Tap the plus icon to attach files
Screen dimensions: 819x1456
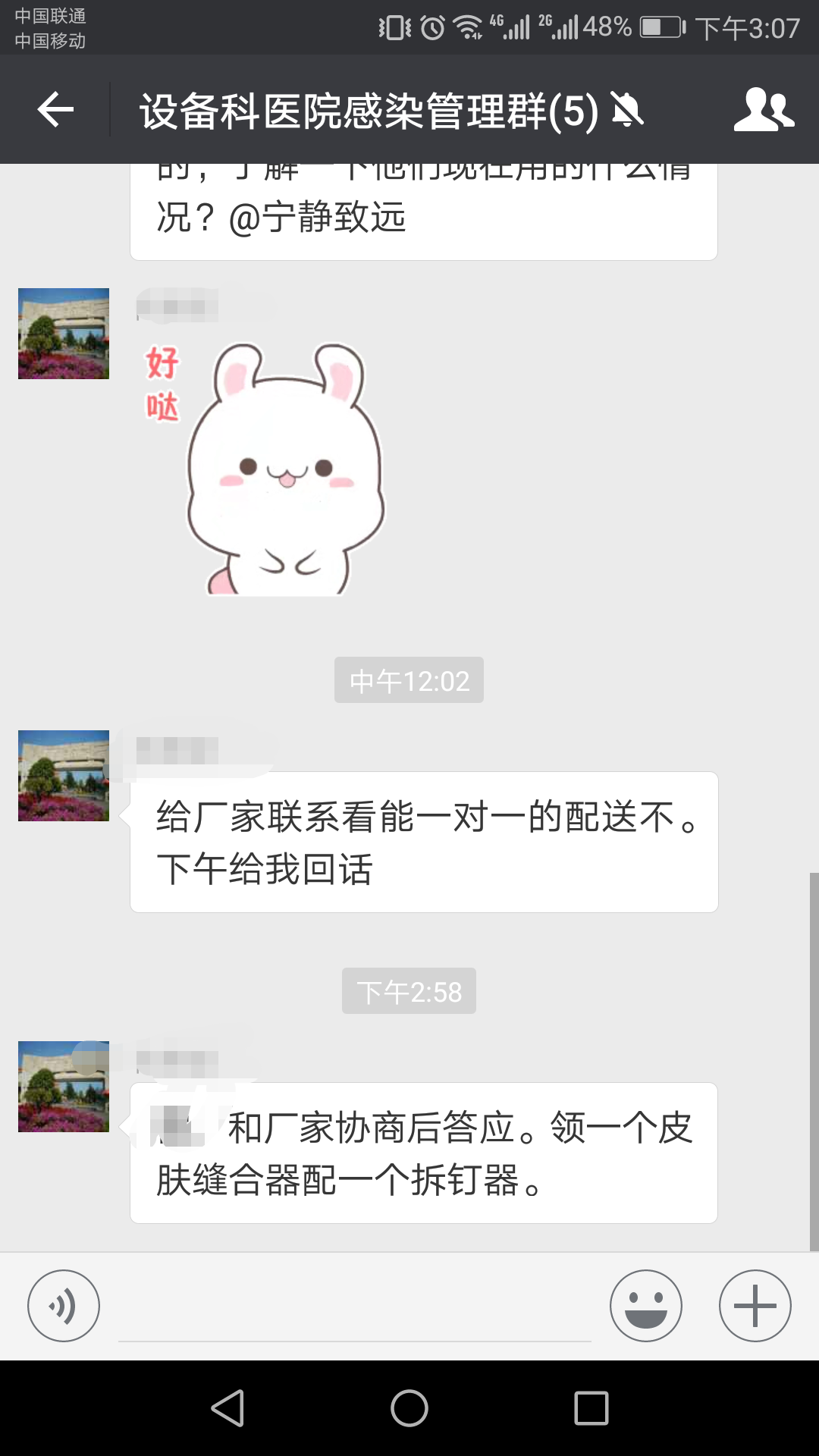point(753,1305)
